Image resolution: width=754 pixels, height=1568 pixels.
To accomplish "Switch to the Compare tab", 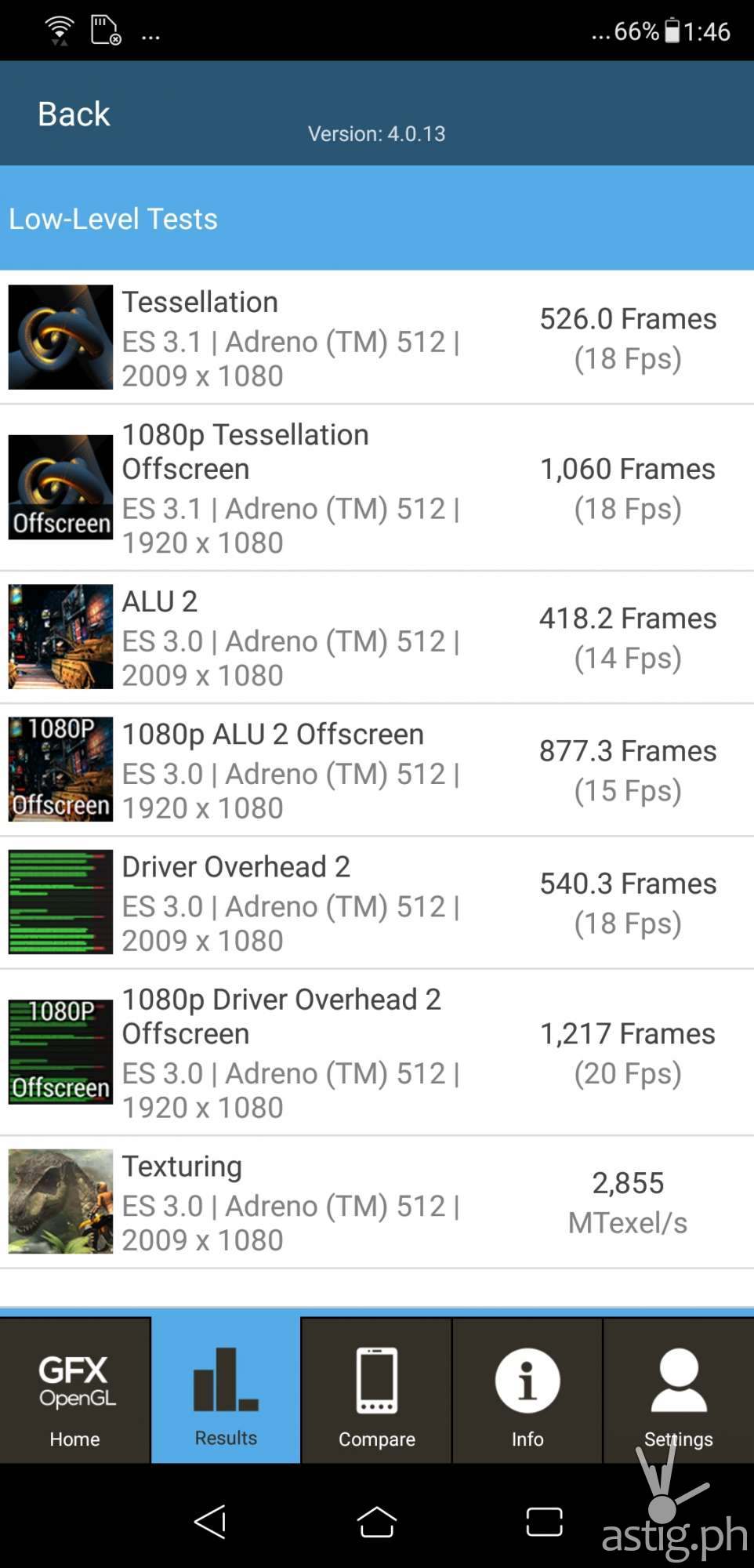I will [377, 1391].
